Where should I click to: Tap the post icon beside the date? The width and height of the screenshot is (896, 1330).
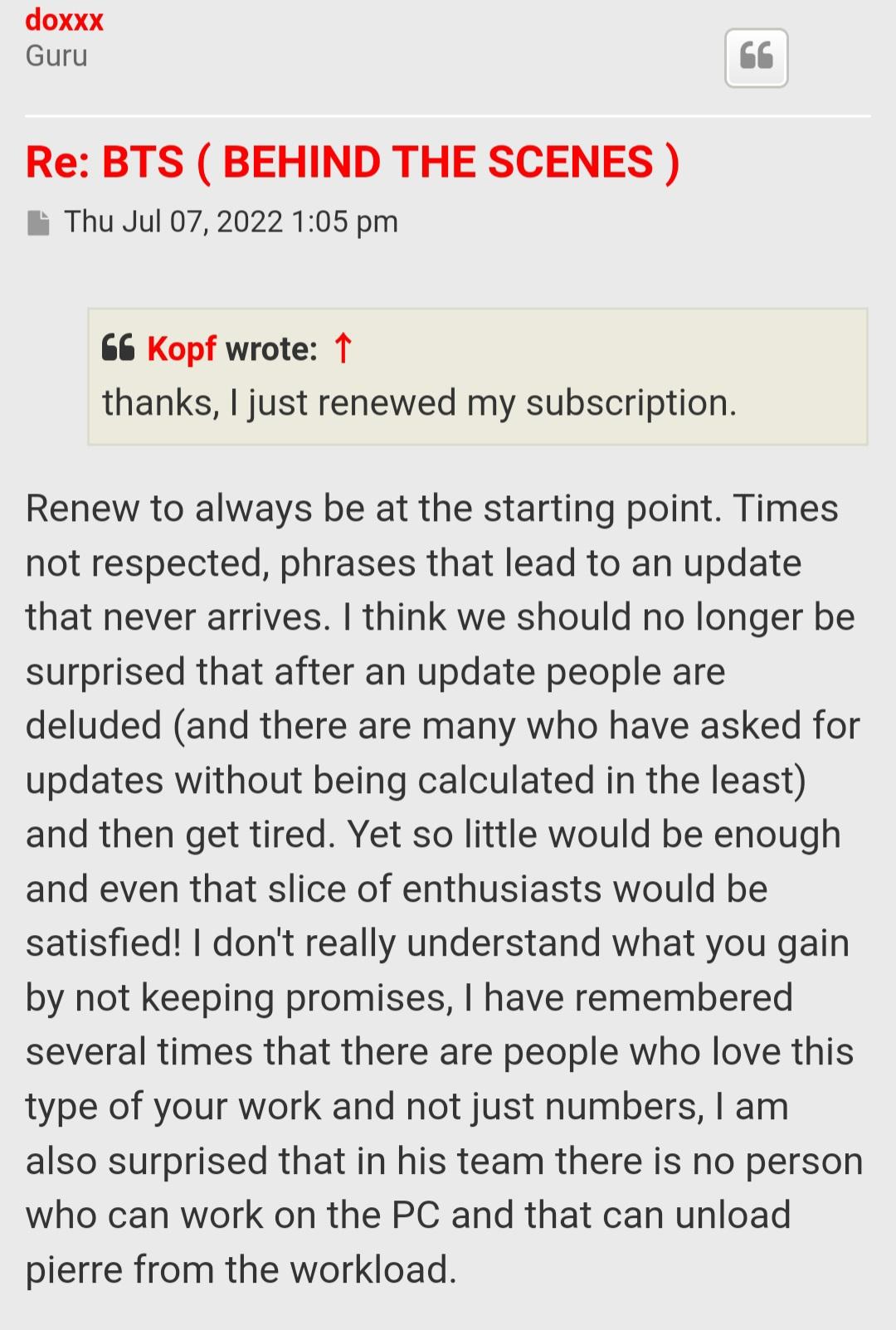click(x=38, y=222)
